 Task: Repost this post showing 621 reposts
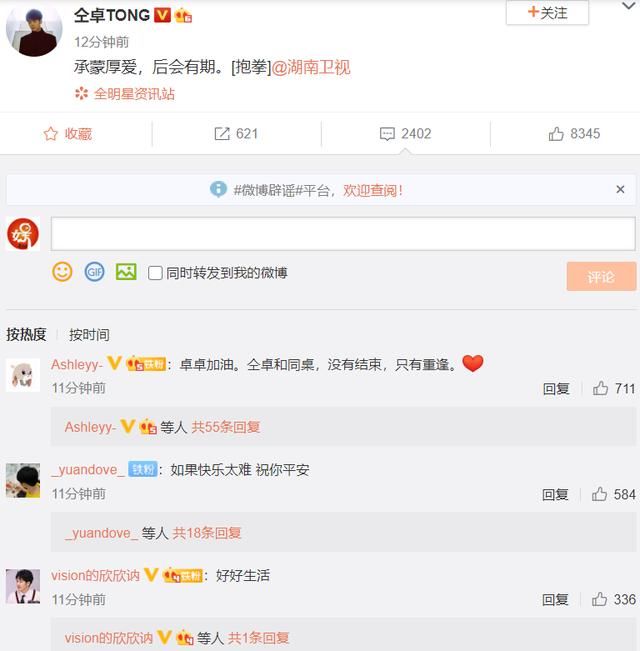tap(236, 134)
